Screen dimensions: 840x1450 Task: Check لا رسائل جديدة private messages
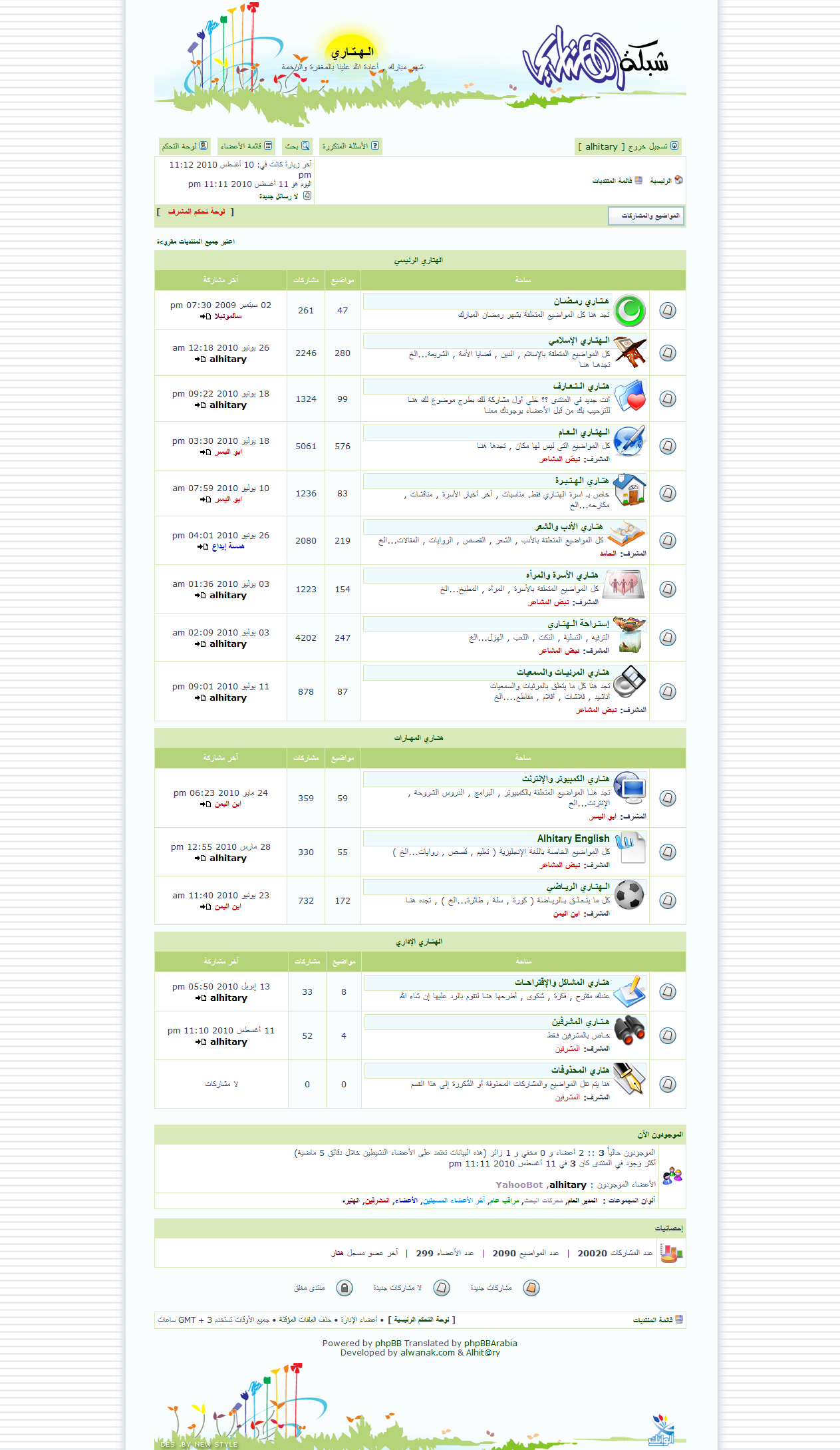tap(279, 196)
